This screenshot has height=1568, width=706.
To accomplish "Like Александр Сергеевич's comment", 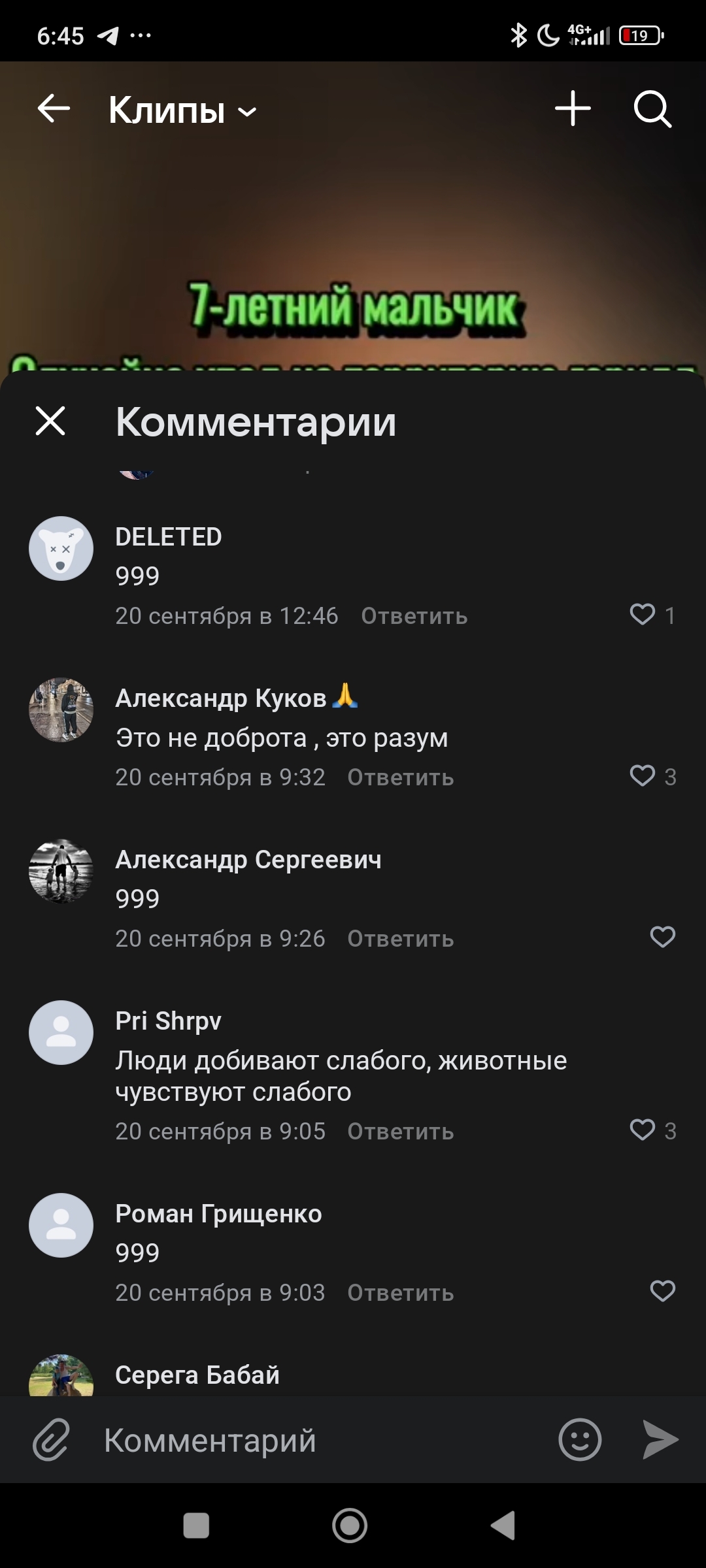I will pos(662,938).
